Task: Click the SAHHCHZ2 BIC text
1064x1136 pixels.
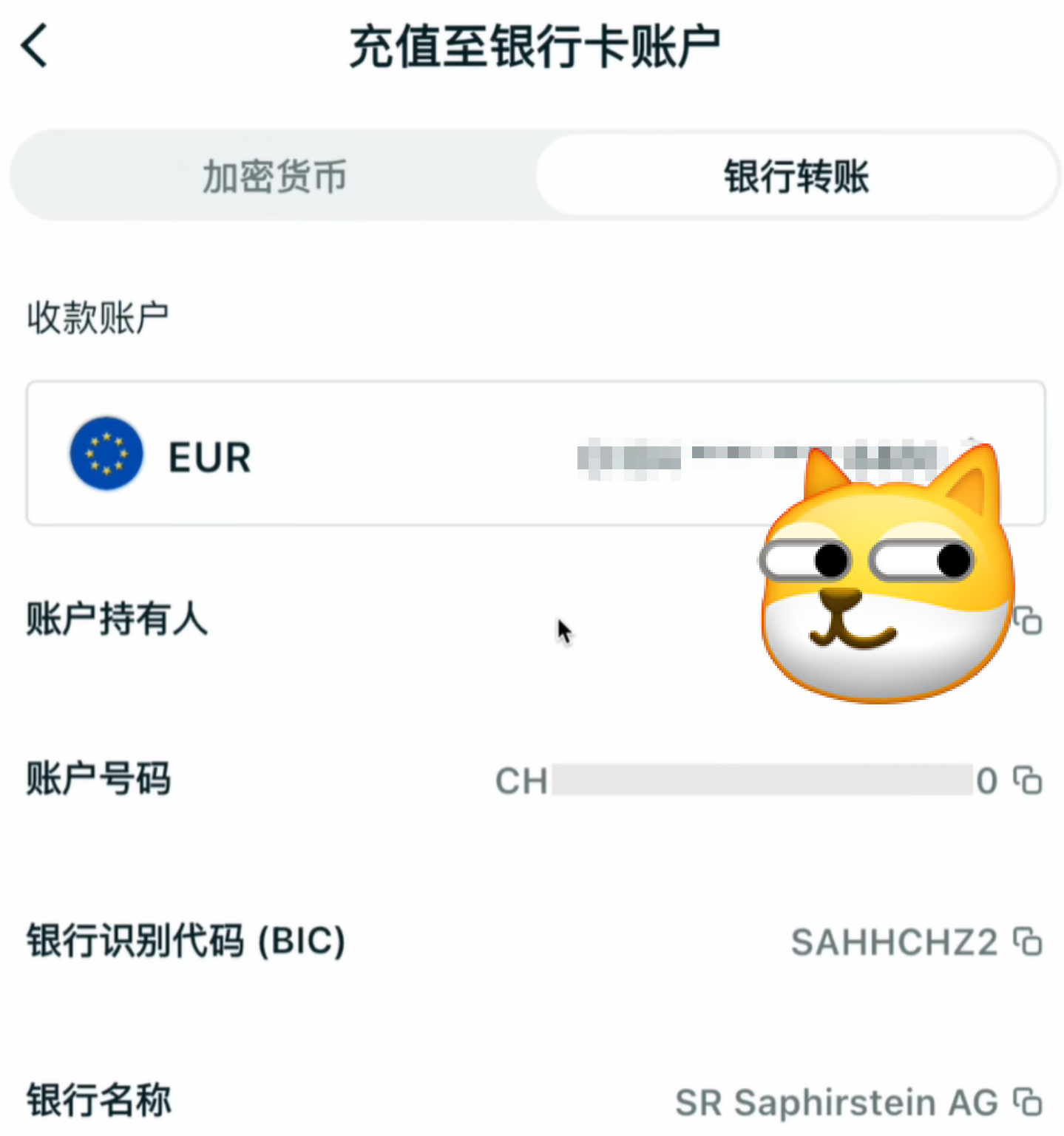Action: (x=894, y=942)
